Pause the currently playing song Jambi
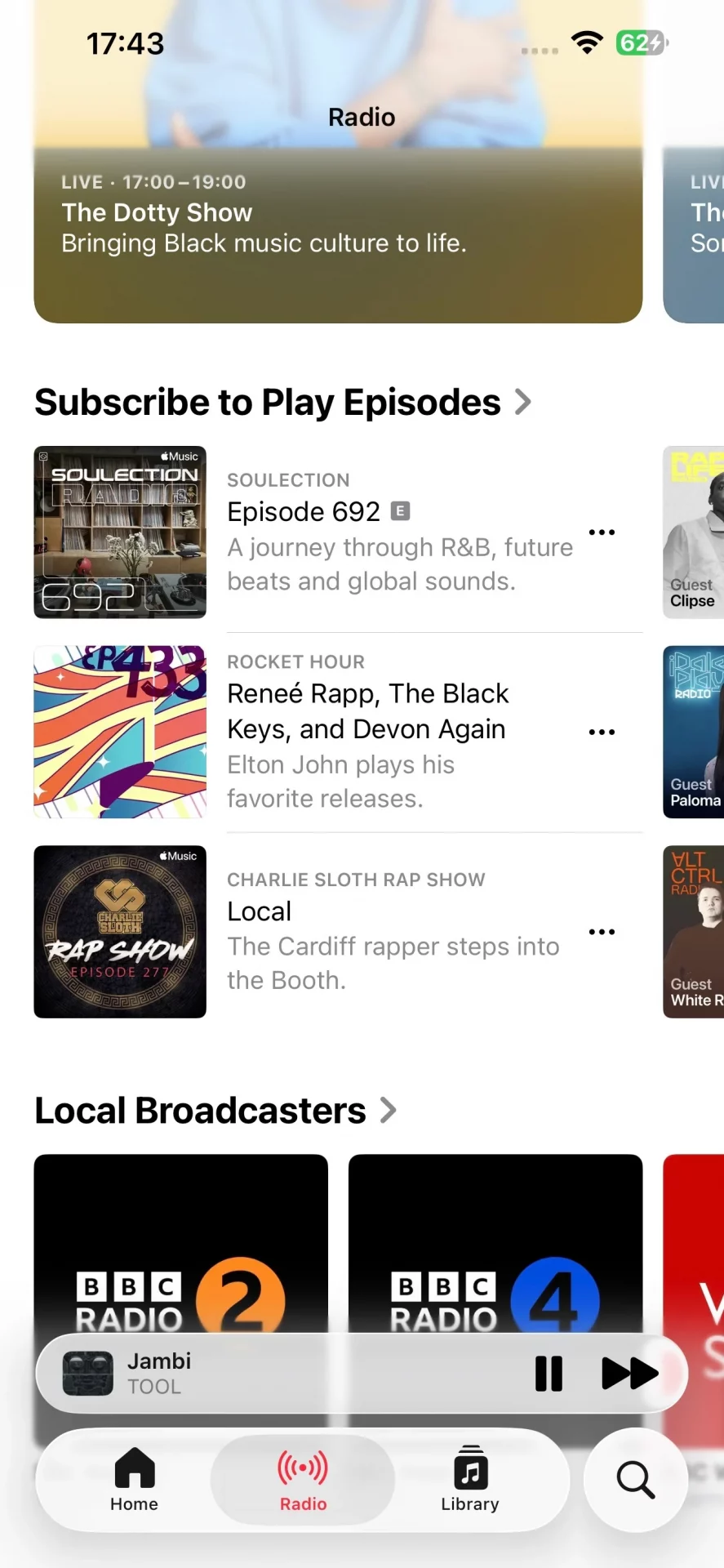The height and width of the screenshot is (1568, 724). pyautogui.click(x=549, y=1373)
